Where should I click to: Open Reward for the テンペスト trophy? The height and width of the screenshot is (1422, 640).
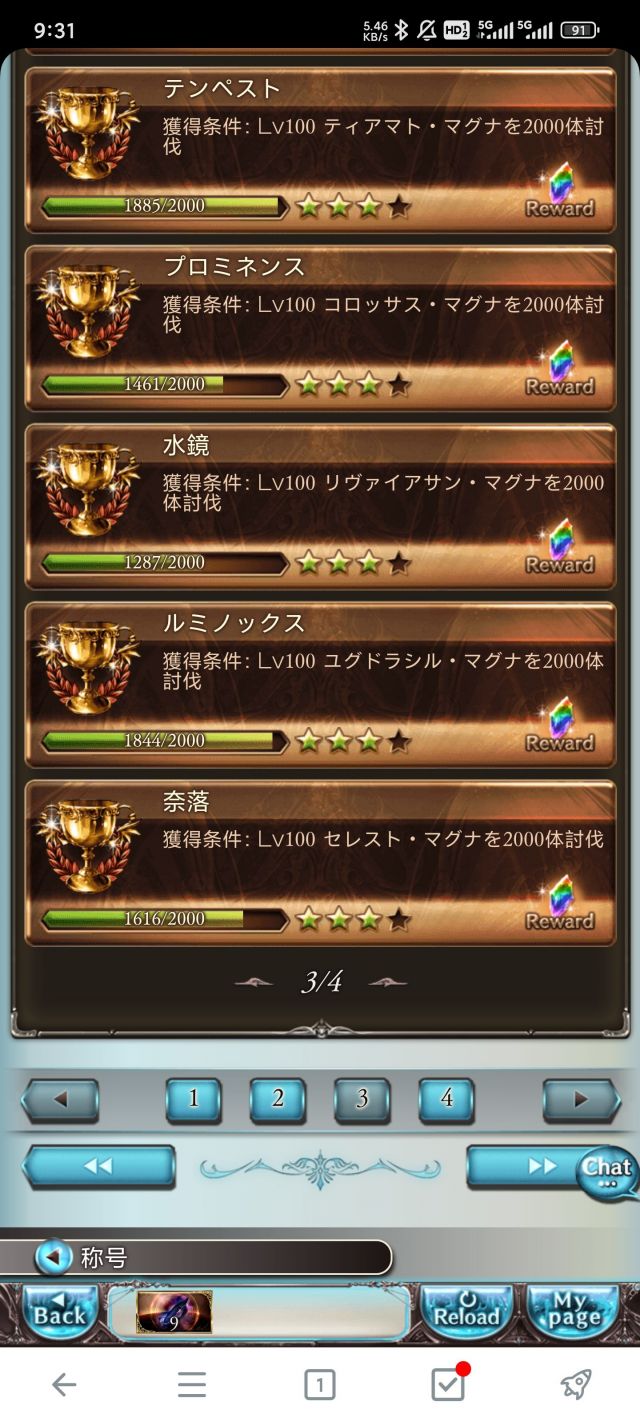tap(560, 192)
